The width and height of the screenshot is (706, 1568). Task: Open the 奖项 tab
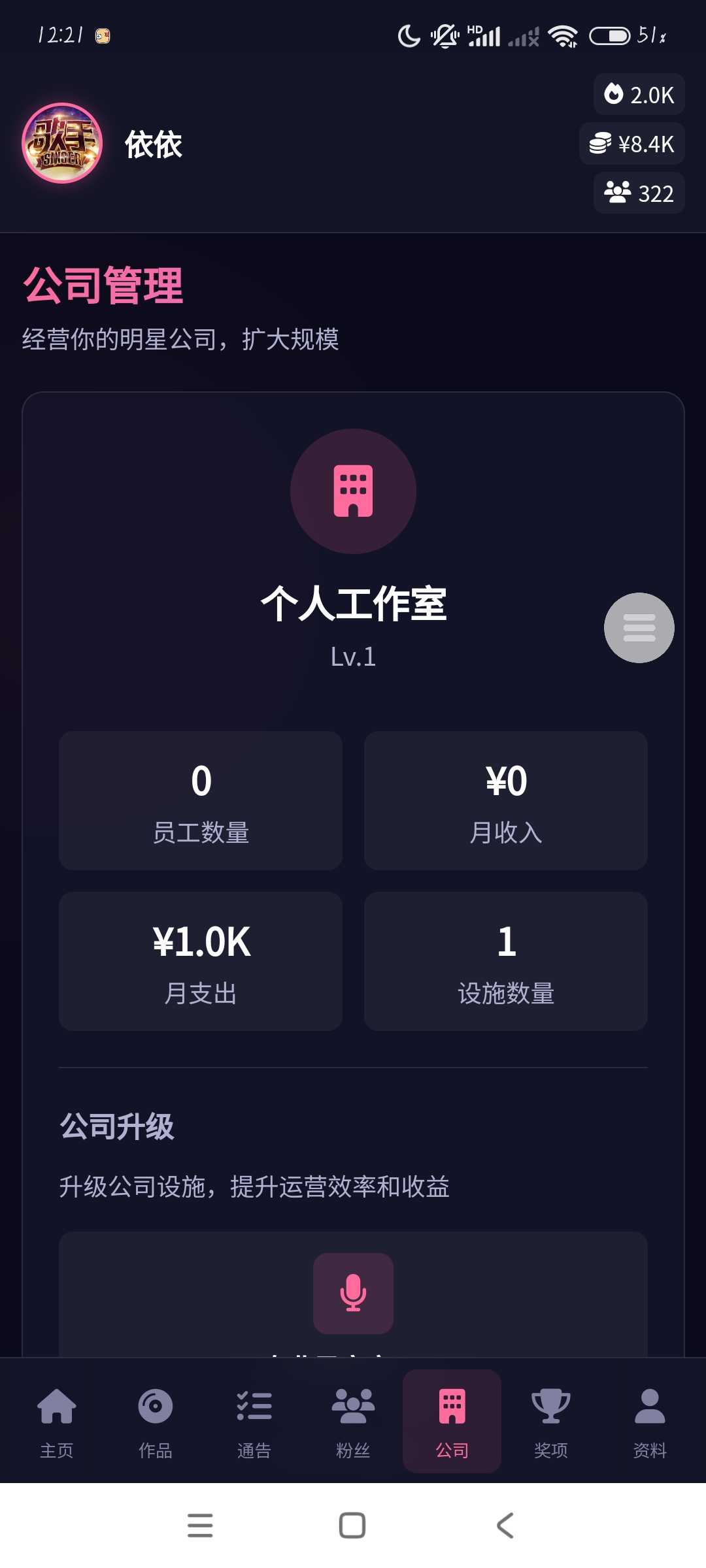pyautogui.click(x=550, y=1422)
